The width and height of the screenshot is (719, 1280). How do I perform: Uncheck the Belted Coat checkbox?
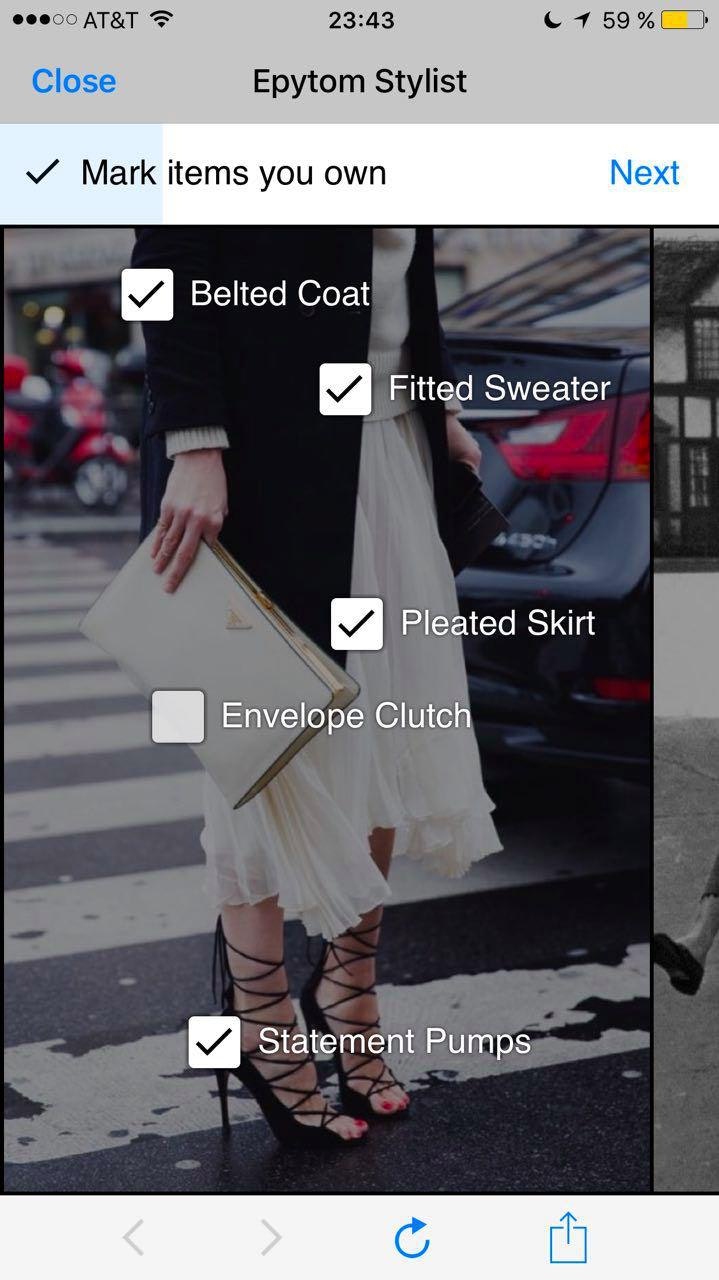(x=147, y=294)
